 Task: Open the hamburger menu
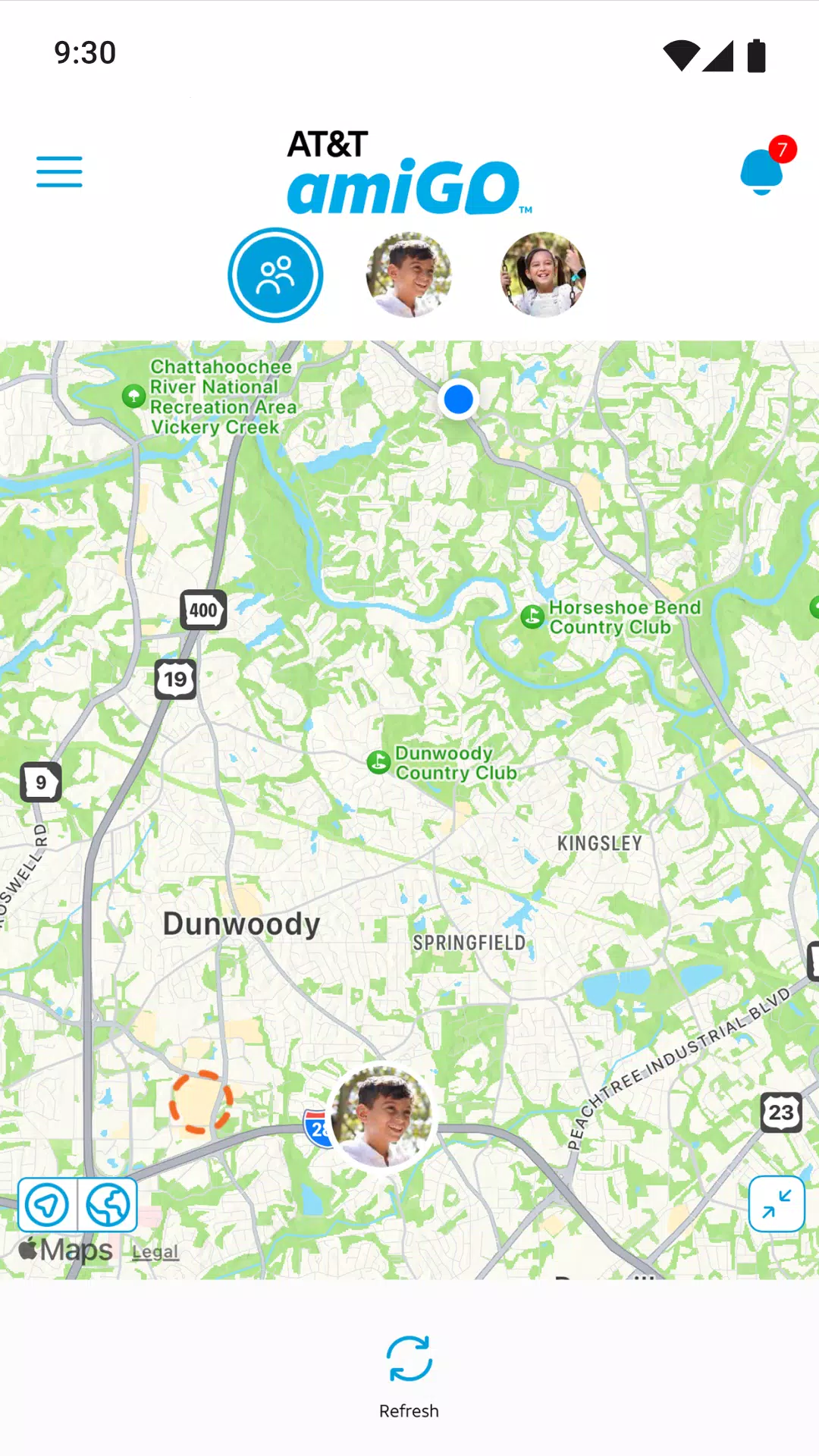[x=59, y=171]
